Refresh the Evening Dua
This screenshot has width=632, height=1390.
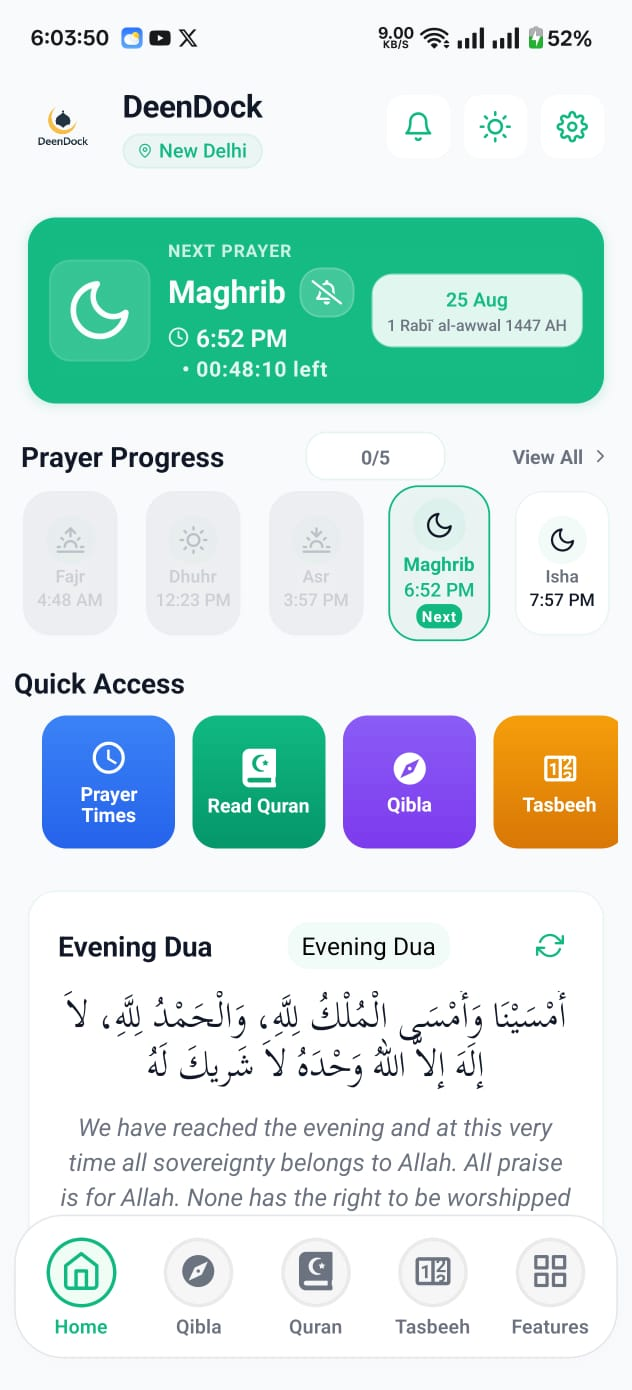click(x=550, y=945)
